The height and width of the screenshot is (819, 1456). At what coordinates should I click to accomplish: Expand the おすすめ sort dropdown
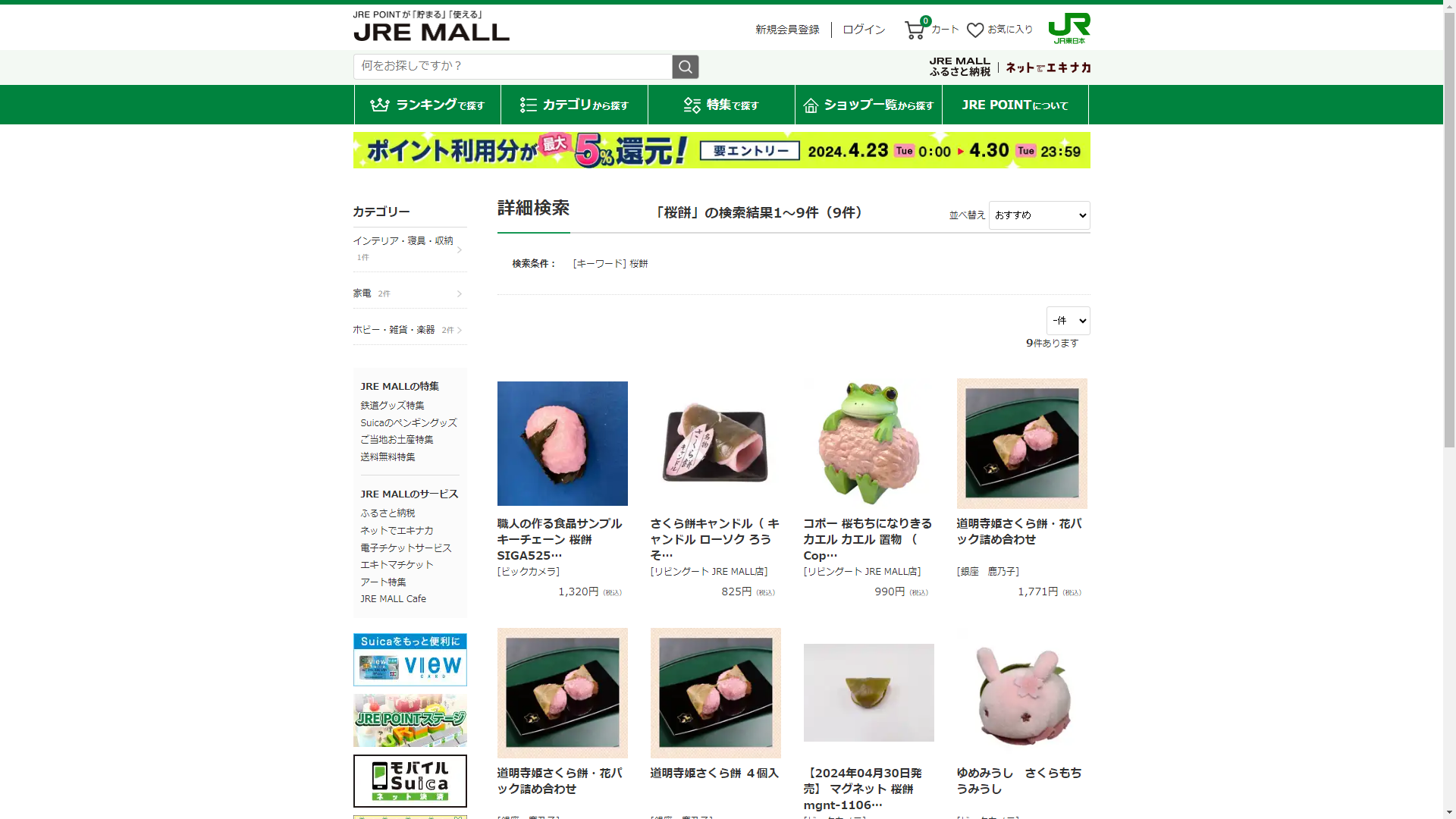[x=1039, y=215]
